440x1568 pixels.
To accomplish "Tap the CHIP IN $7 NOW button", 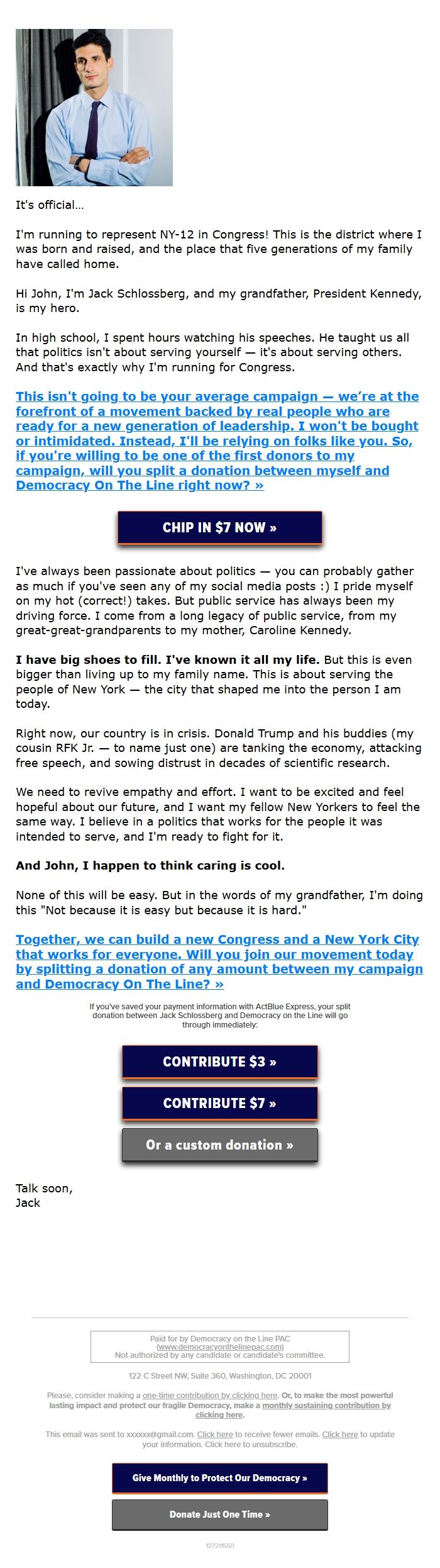I will [x=219, y=527].
